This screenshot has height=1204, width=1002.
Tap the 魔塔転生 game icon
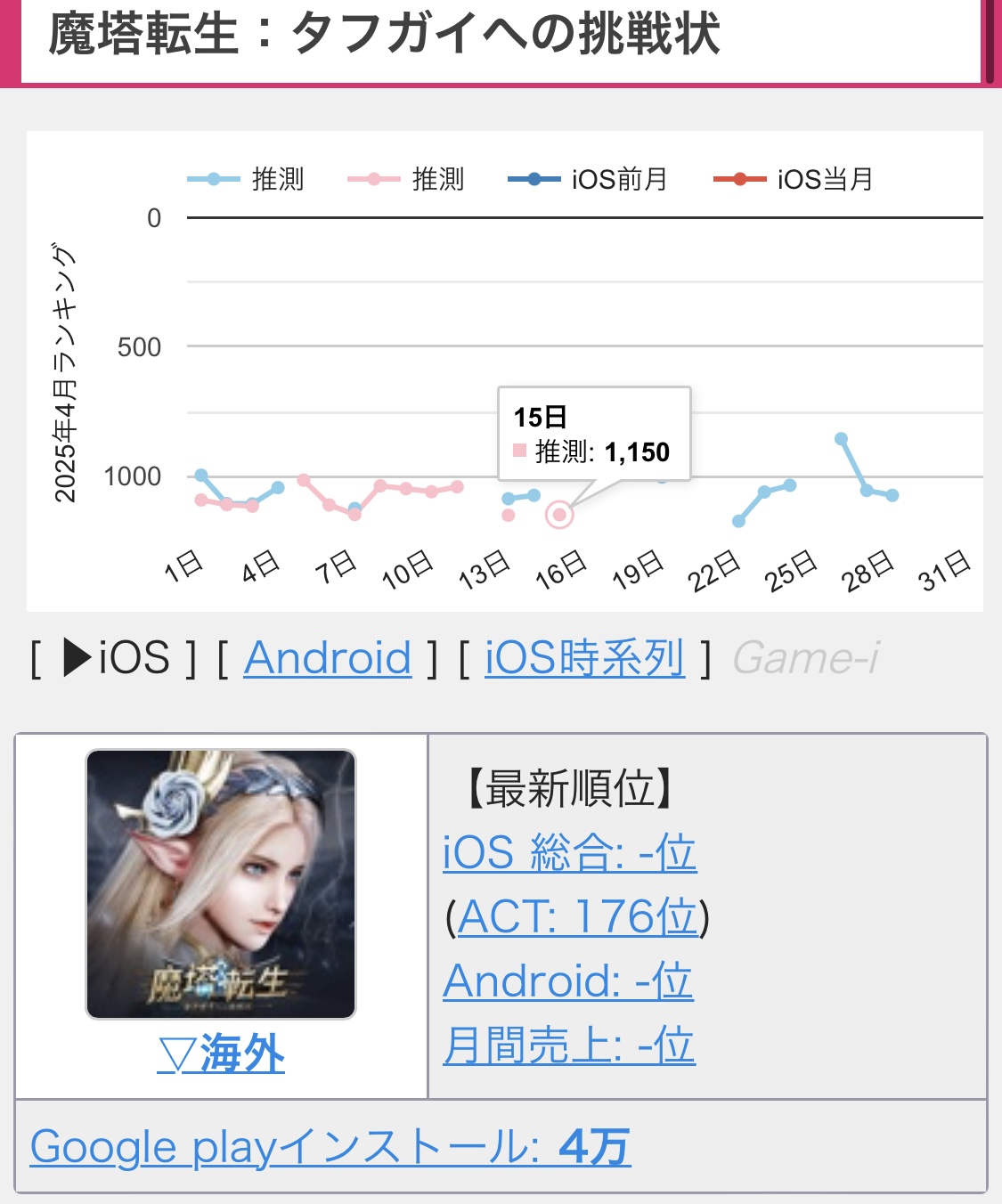tap(221, 884)
